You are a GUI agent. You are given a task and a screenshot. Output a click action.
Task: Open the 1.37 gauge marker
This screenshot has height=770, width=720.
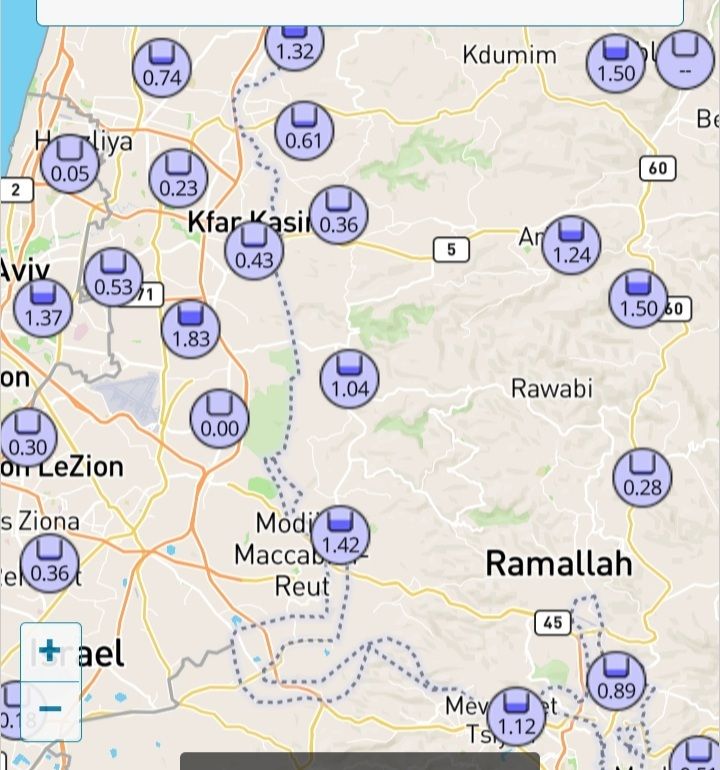tap(43, 308)
